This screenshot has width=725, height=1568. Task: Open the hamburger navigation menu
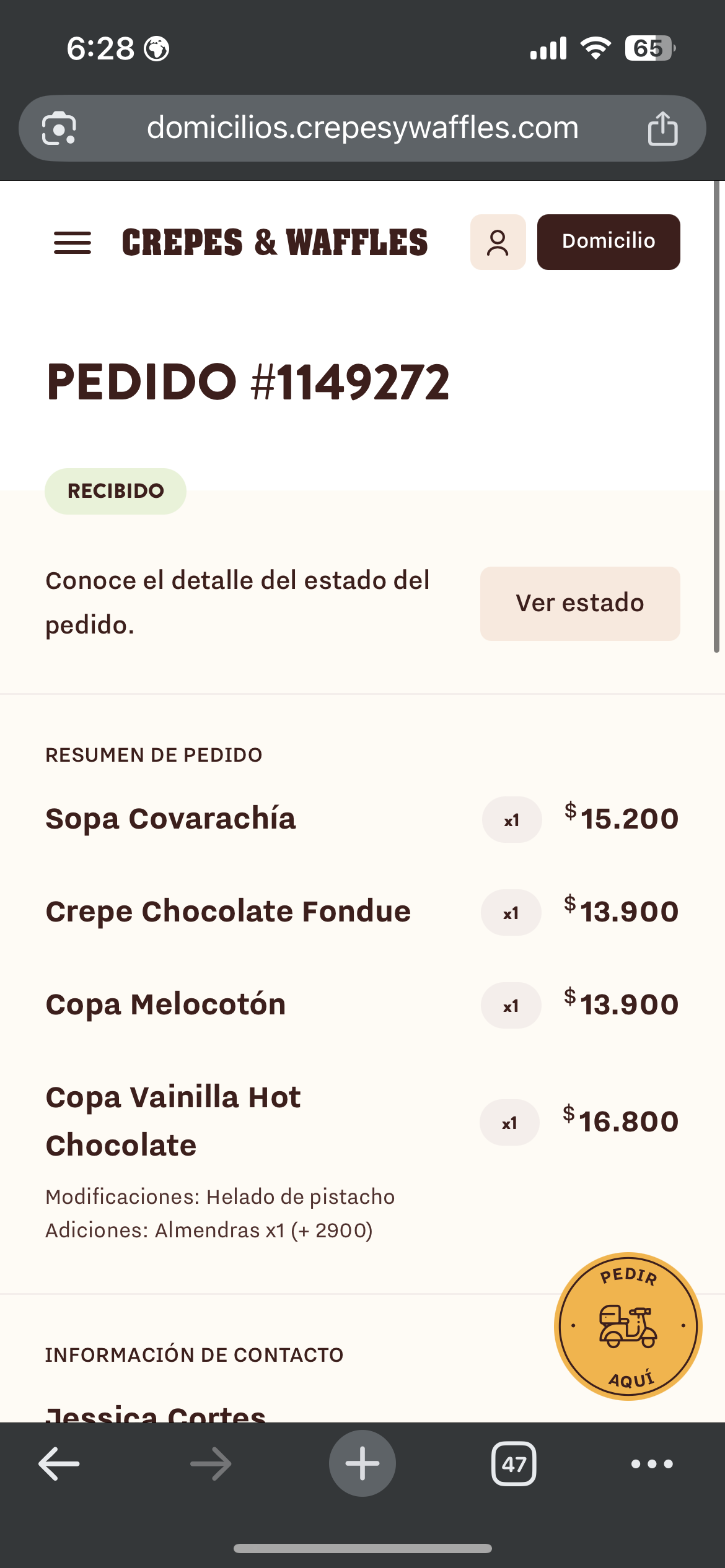72,243
